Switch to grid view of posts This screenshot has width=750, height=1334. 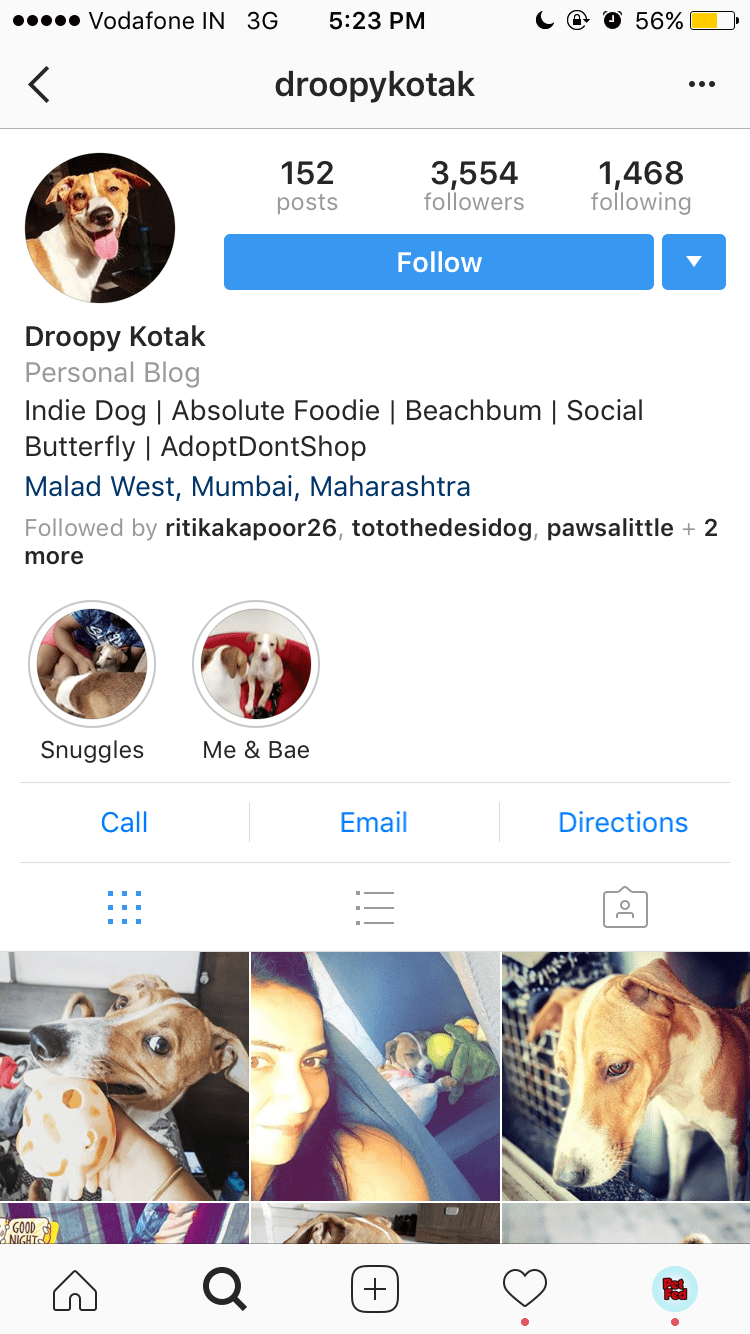pos(124,907)
